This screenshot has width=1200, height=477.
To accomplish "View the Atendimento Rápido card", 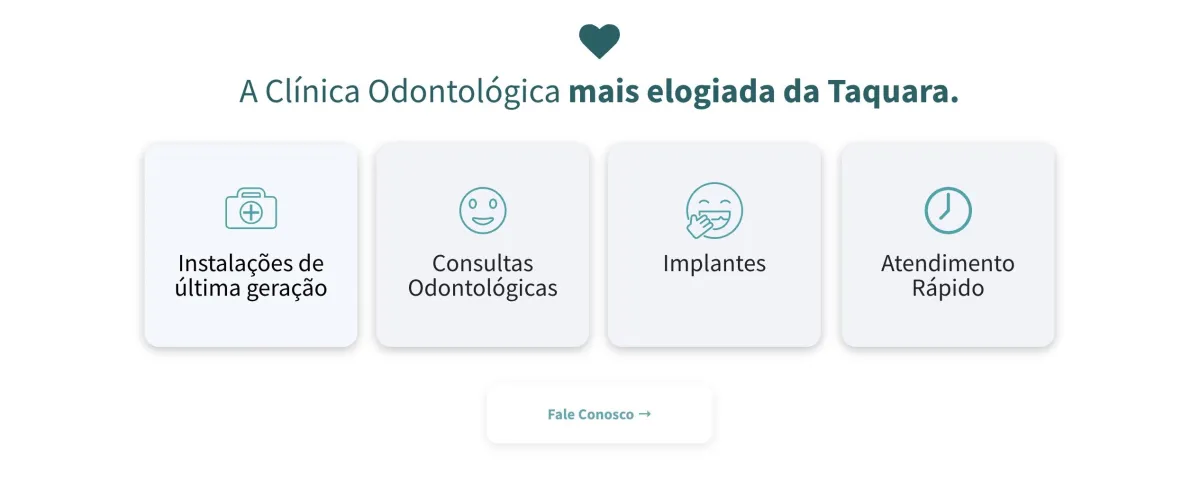I will 947,246.
